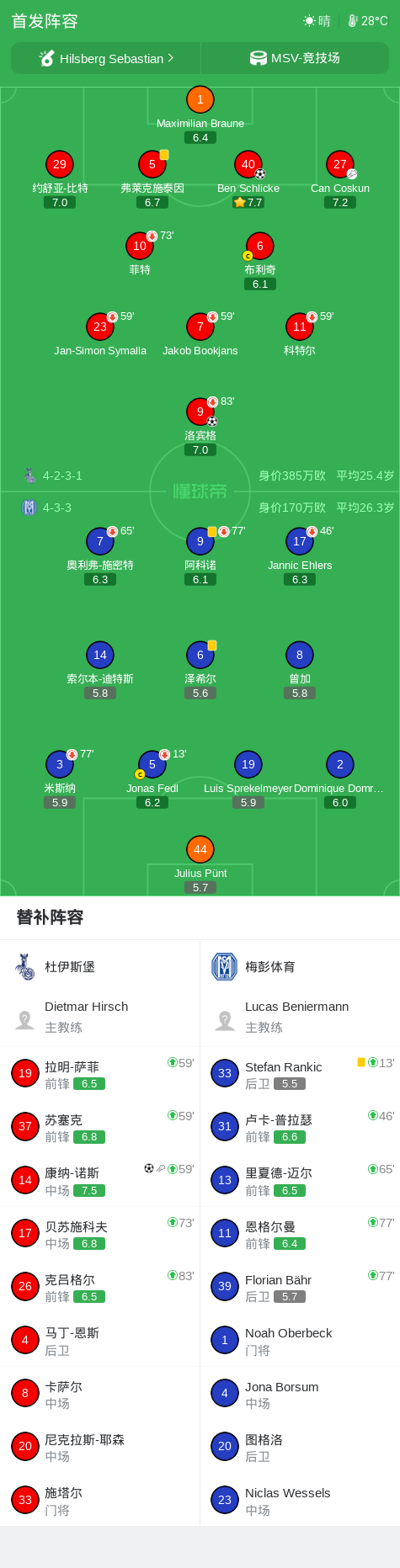400x1568 pixels.
Task: Open substitute 拉明-萨菲 number 19
Action: [x=100, y=1073]
